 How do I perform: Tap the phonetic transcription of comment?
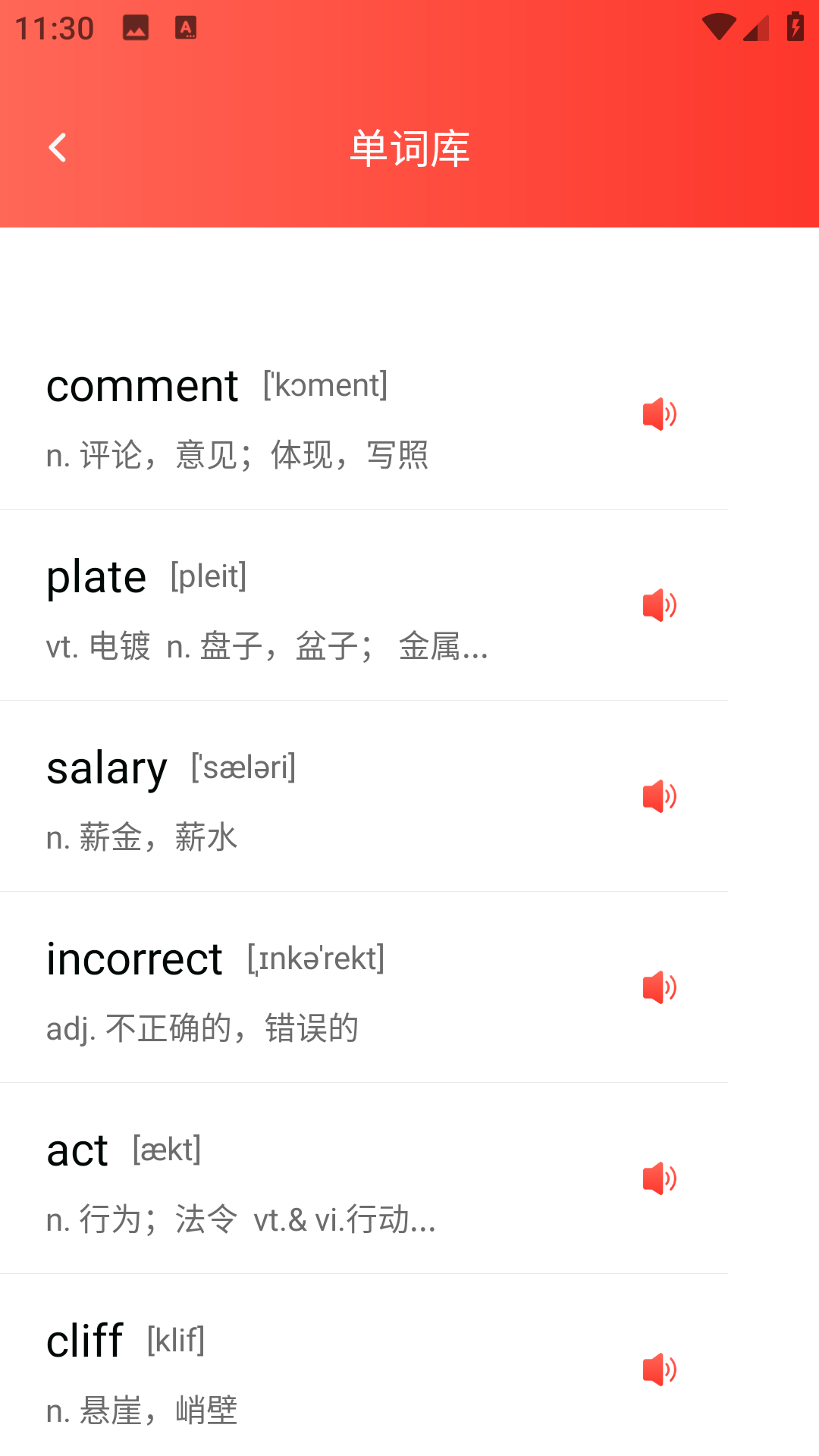(x=326, y=385)
